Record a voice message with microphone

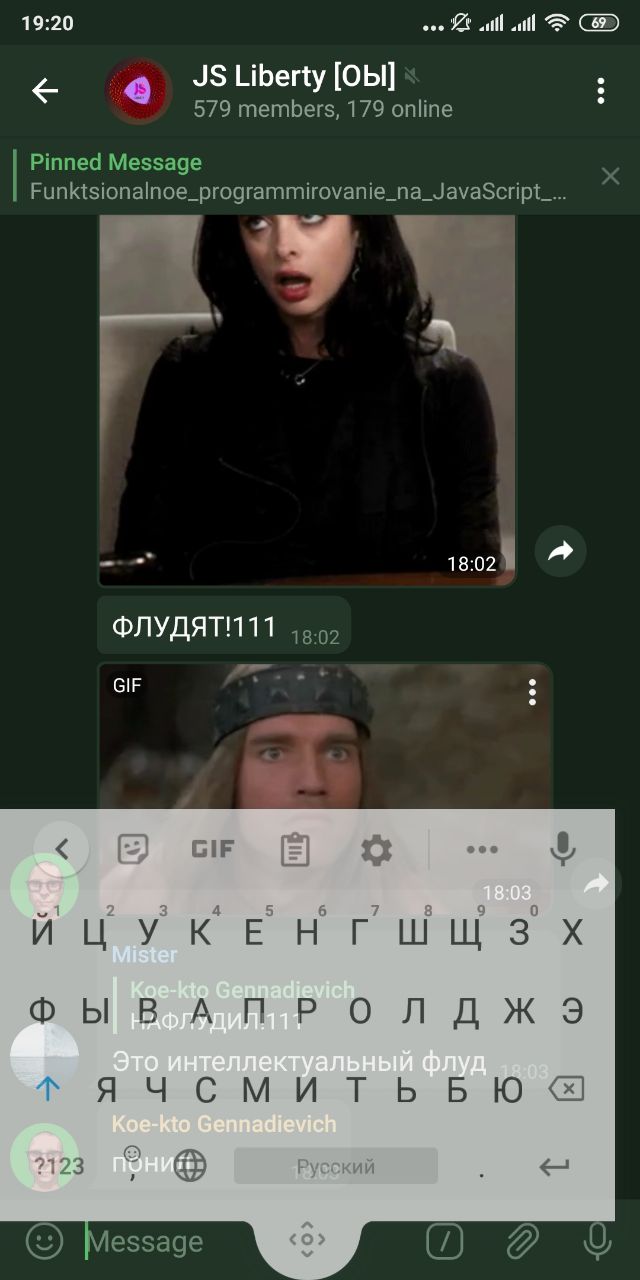(597, 1242)
